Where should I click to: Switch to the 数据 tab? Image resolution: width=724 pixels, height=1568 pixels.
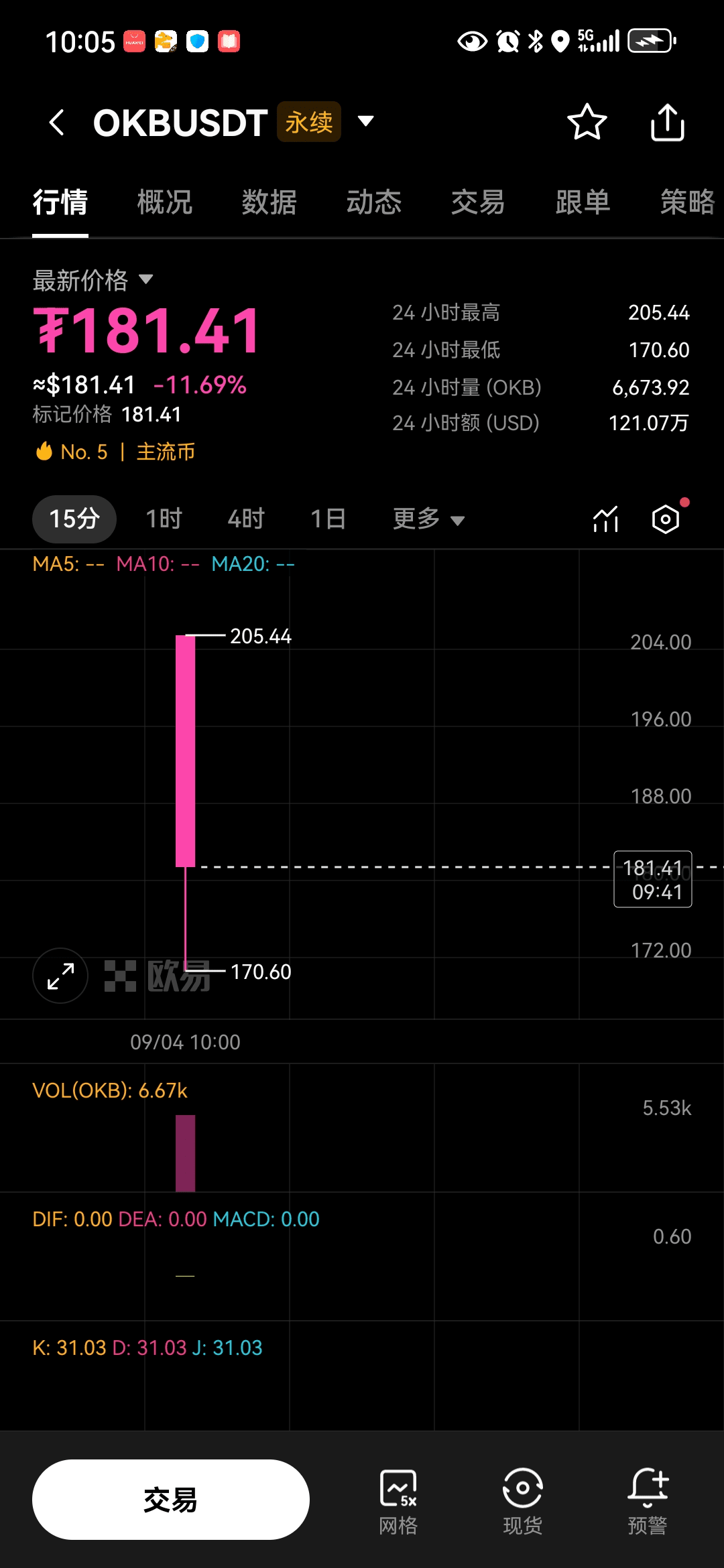[269, 202]
